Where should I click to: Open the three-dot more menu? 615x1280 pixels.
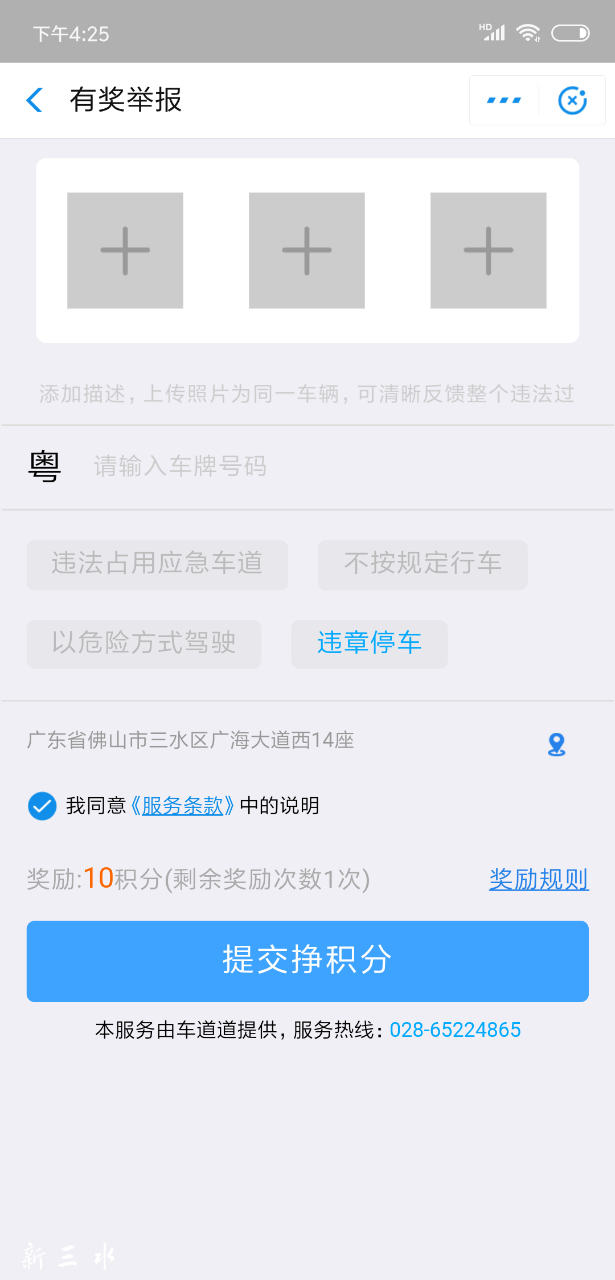click(x=504, y=100)
